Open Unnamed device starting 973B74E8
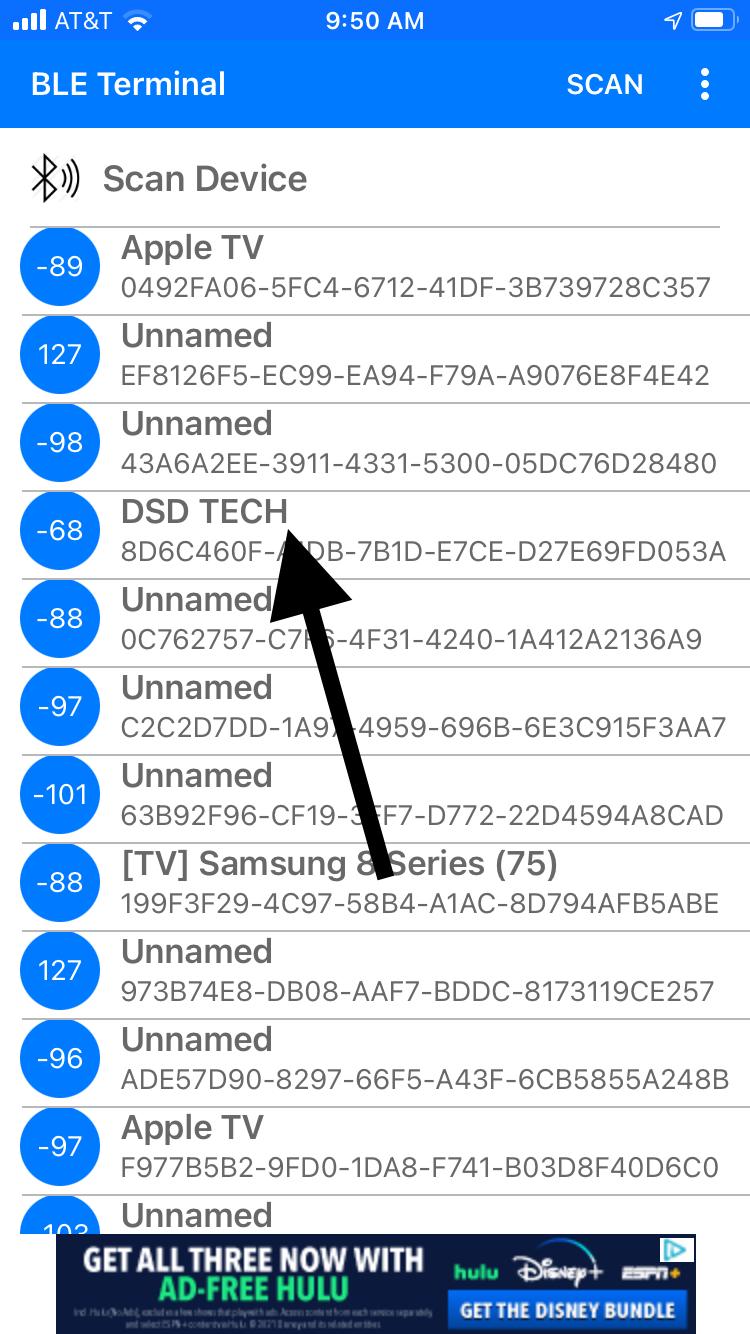Image resolution: width=750 pixels, height=1334 pixels. click(400, 971)
